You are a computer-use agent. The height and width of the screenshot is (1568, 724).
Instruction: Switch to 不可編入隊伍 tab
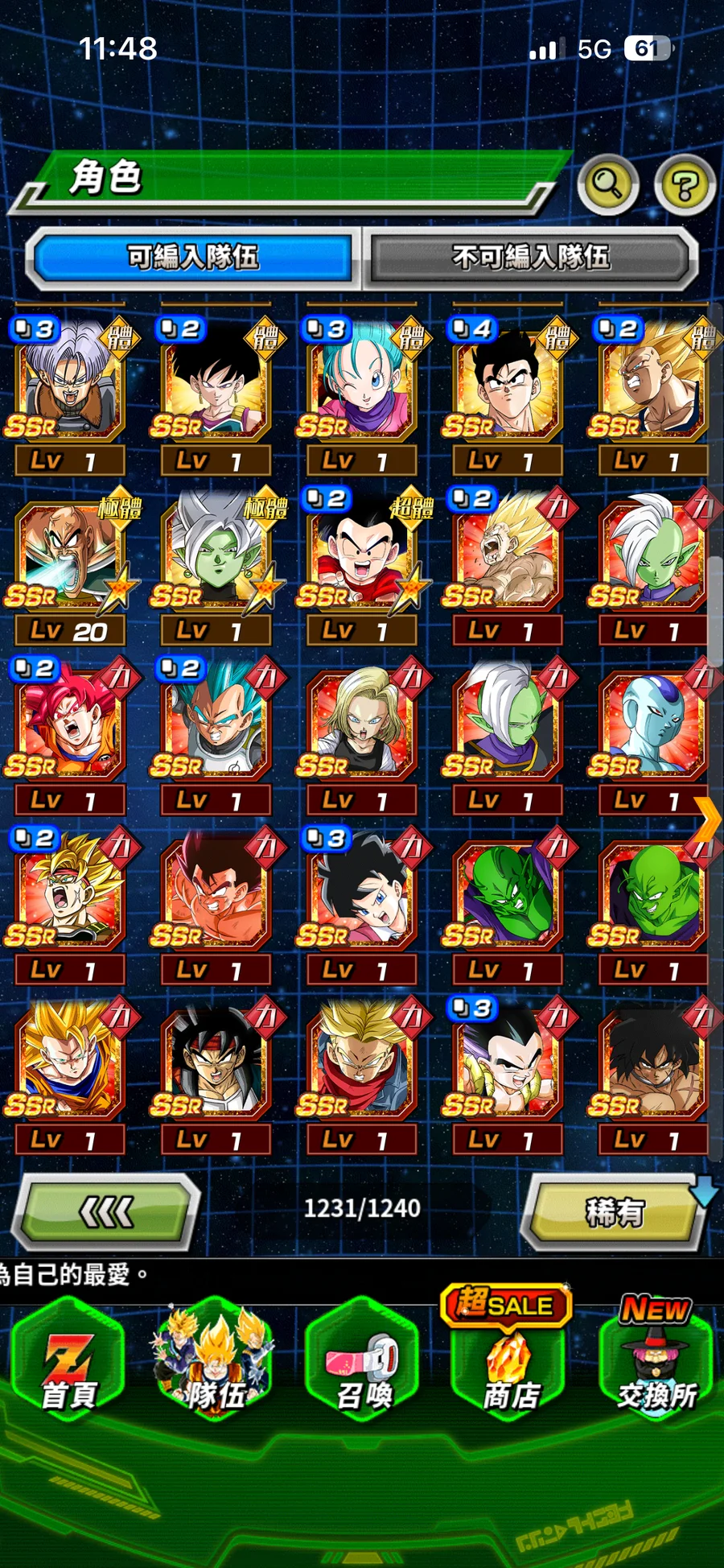(531, 258)
